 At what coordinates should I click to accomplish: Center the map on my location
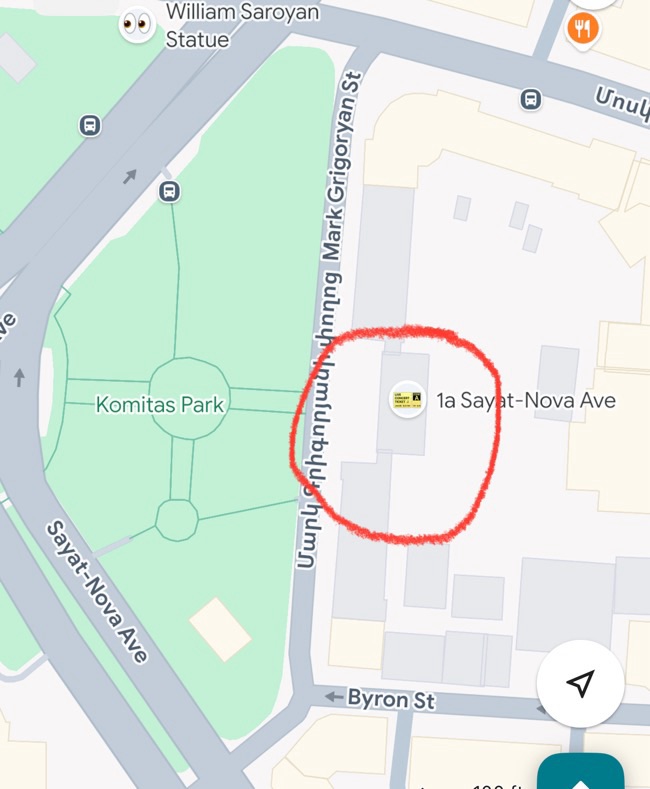coord(581,683)
